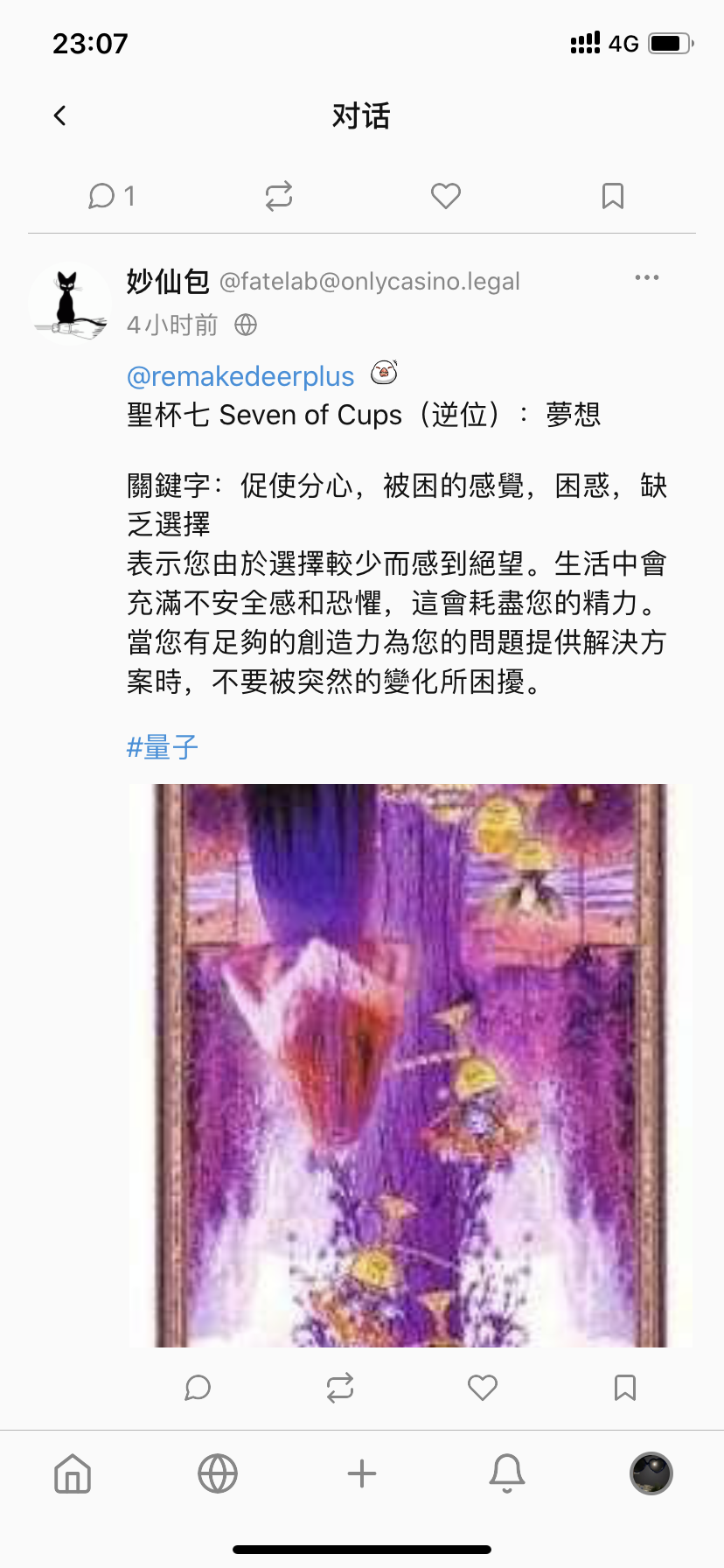Favorite the post above using top heart icon
The height and width of the screenshot is (1568, 724).
(x=446, y=196)
